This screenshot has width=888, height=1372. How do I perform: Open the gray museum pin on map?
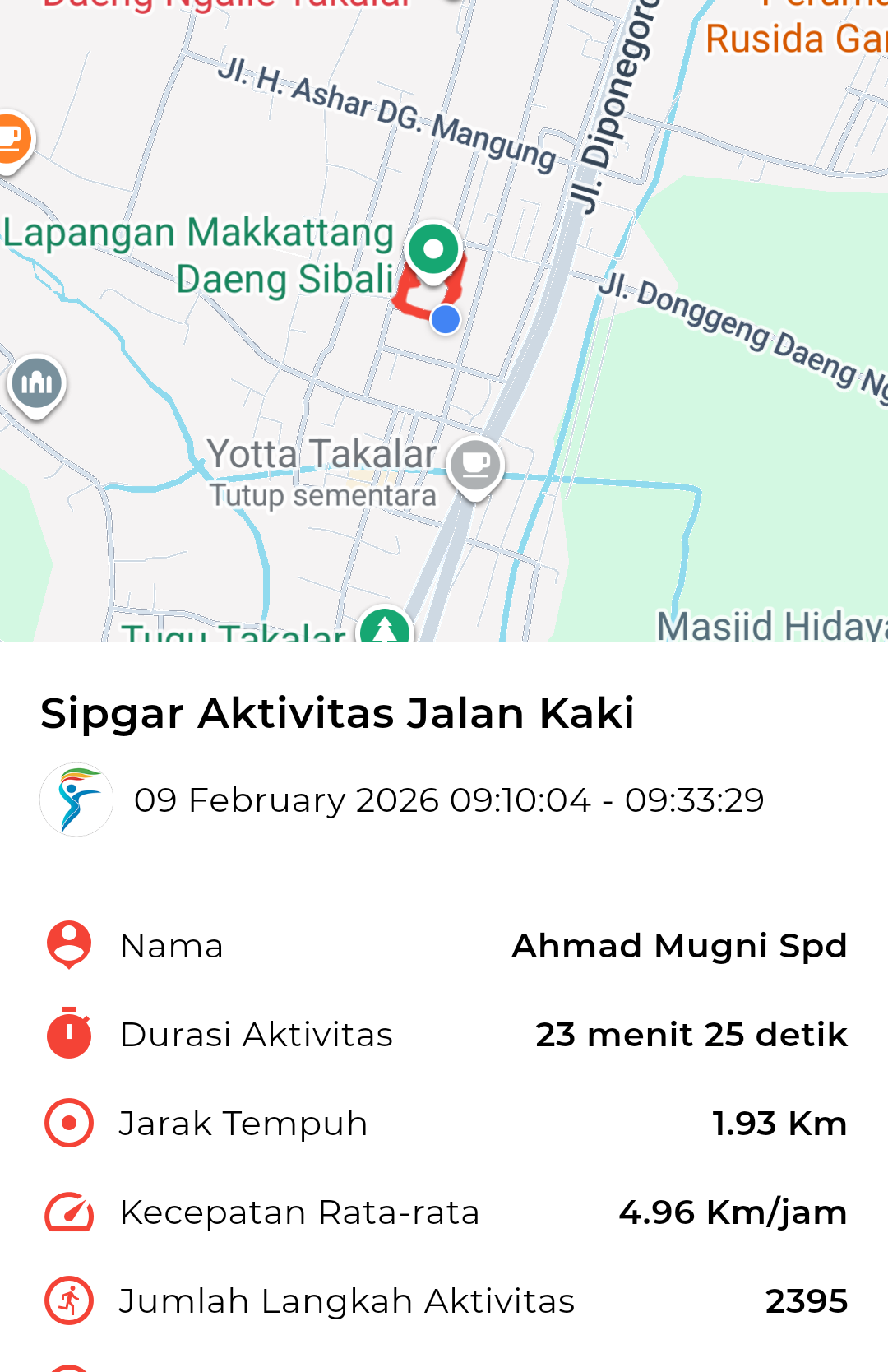36,383
